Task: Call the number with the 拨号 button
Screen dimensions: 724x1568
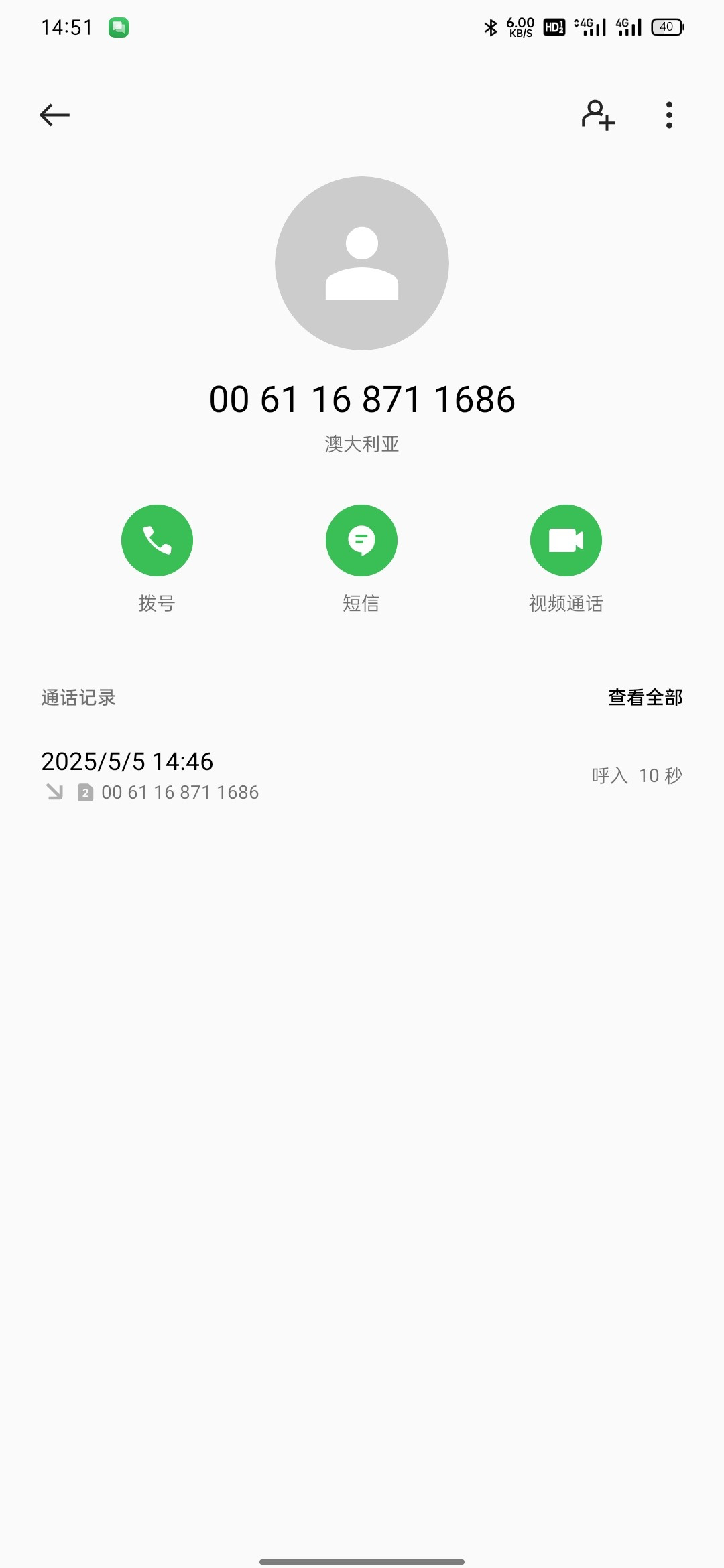Action: click(157, 540)
